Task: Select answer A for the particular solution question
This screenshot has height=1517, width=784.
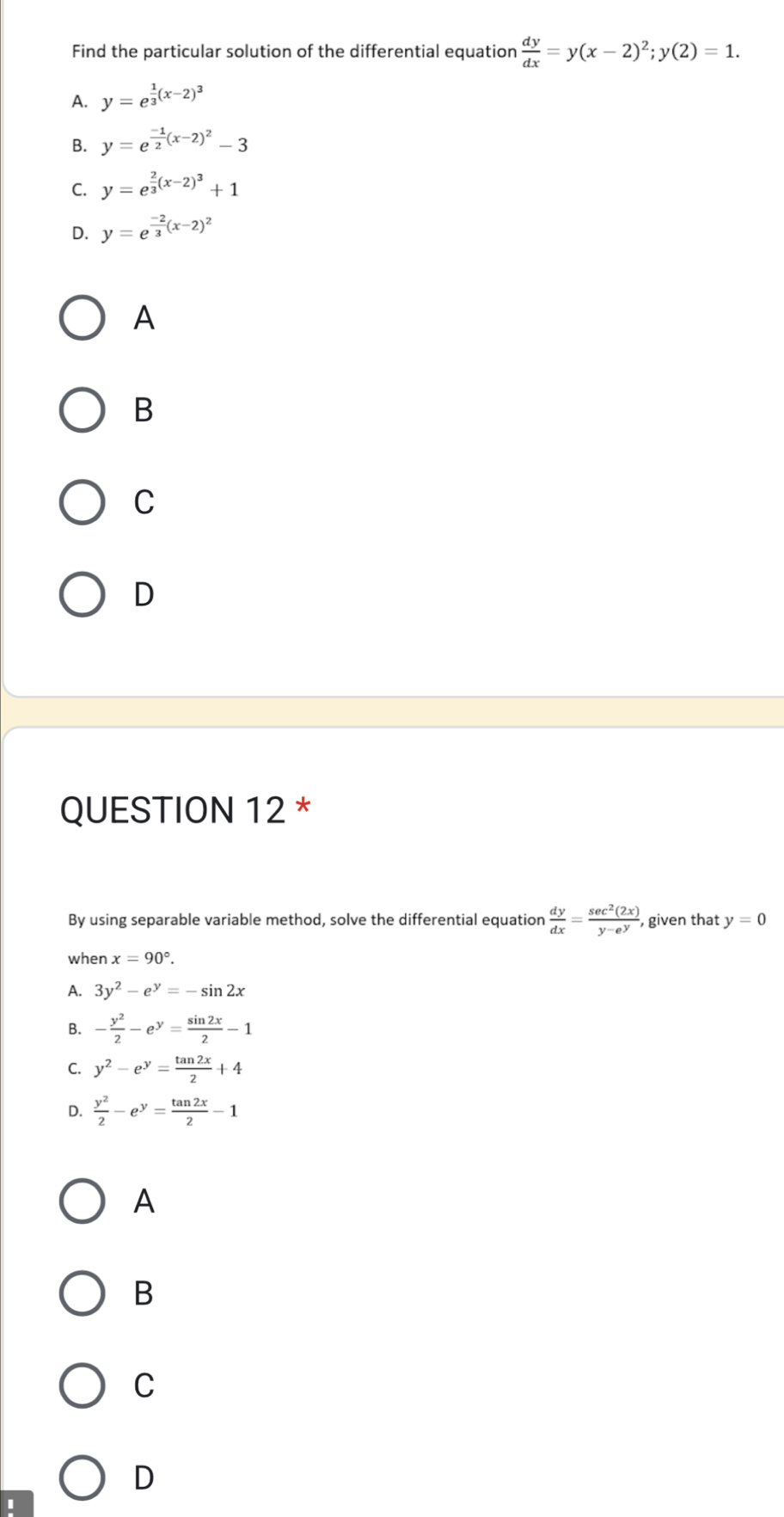Action: [83, 318]
